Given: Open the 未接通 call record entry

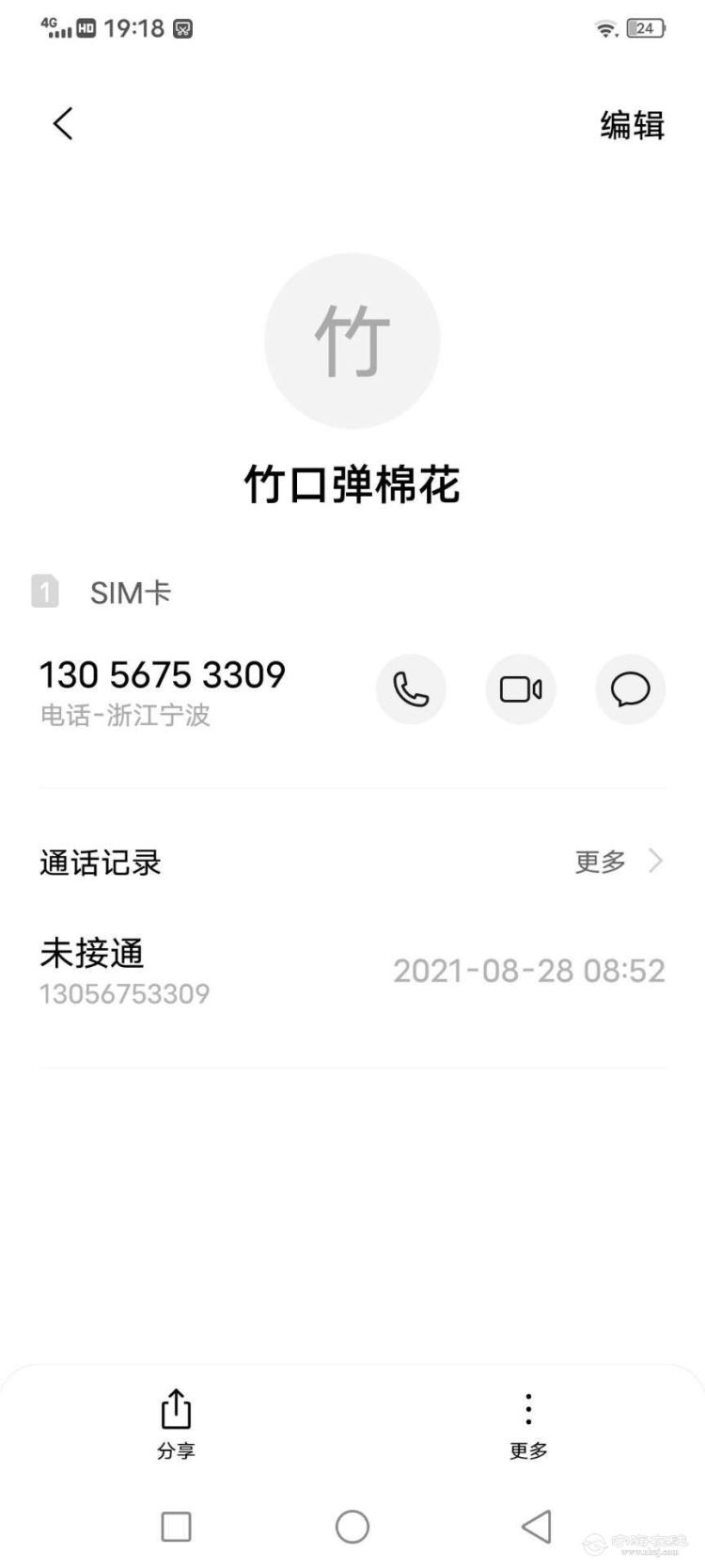Looking at the screenshot, I should point(352,971).
